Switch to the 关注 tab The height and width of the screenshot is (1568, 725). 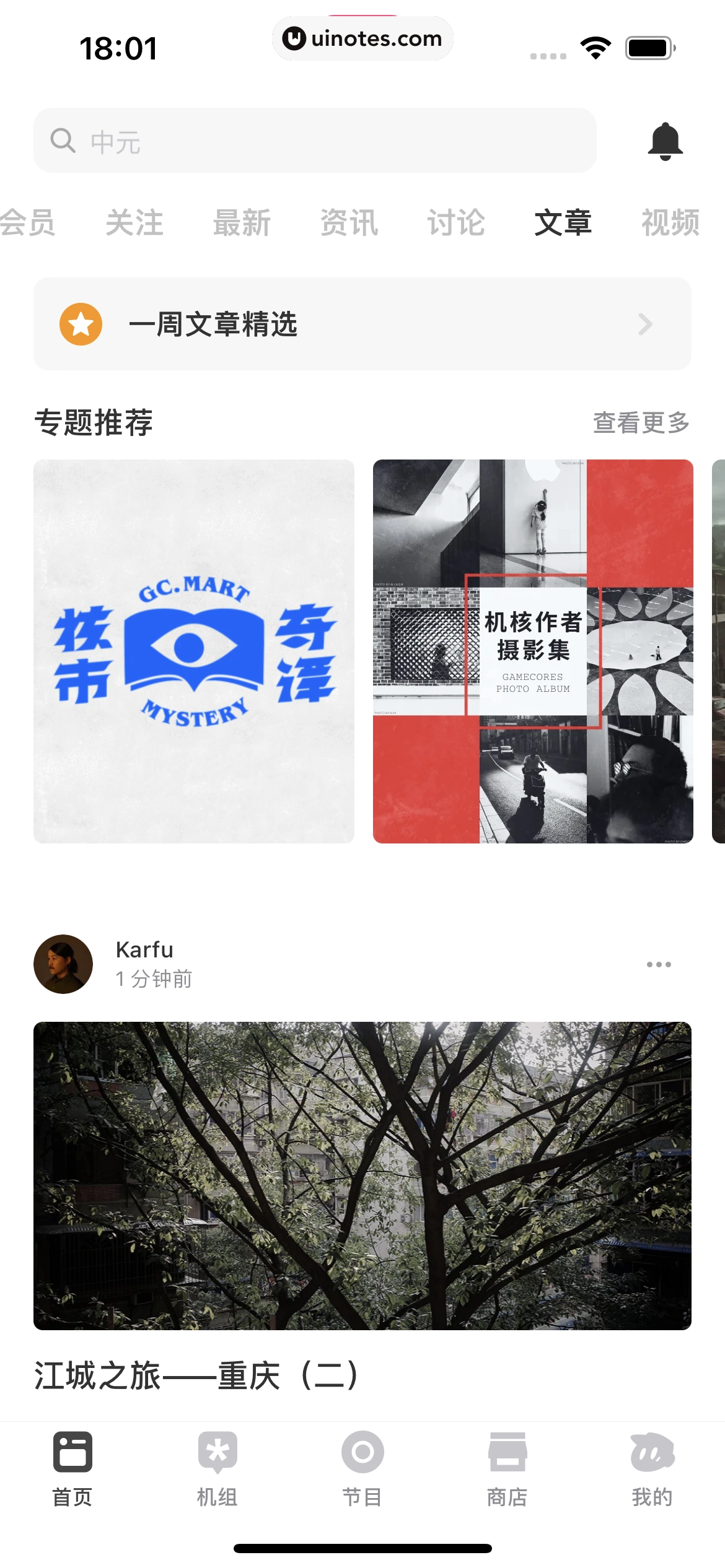pyautogui.click(x=134, y=223)
